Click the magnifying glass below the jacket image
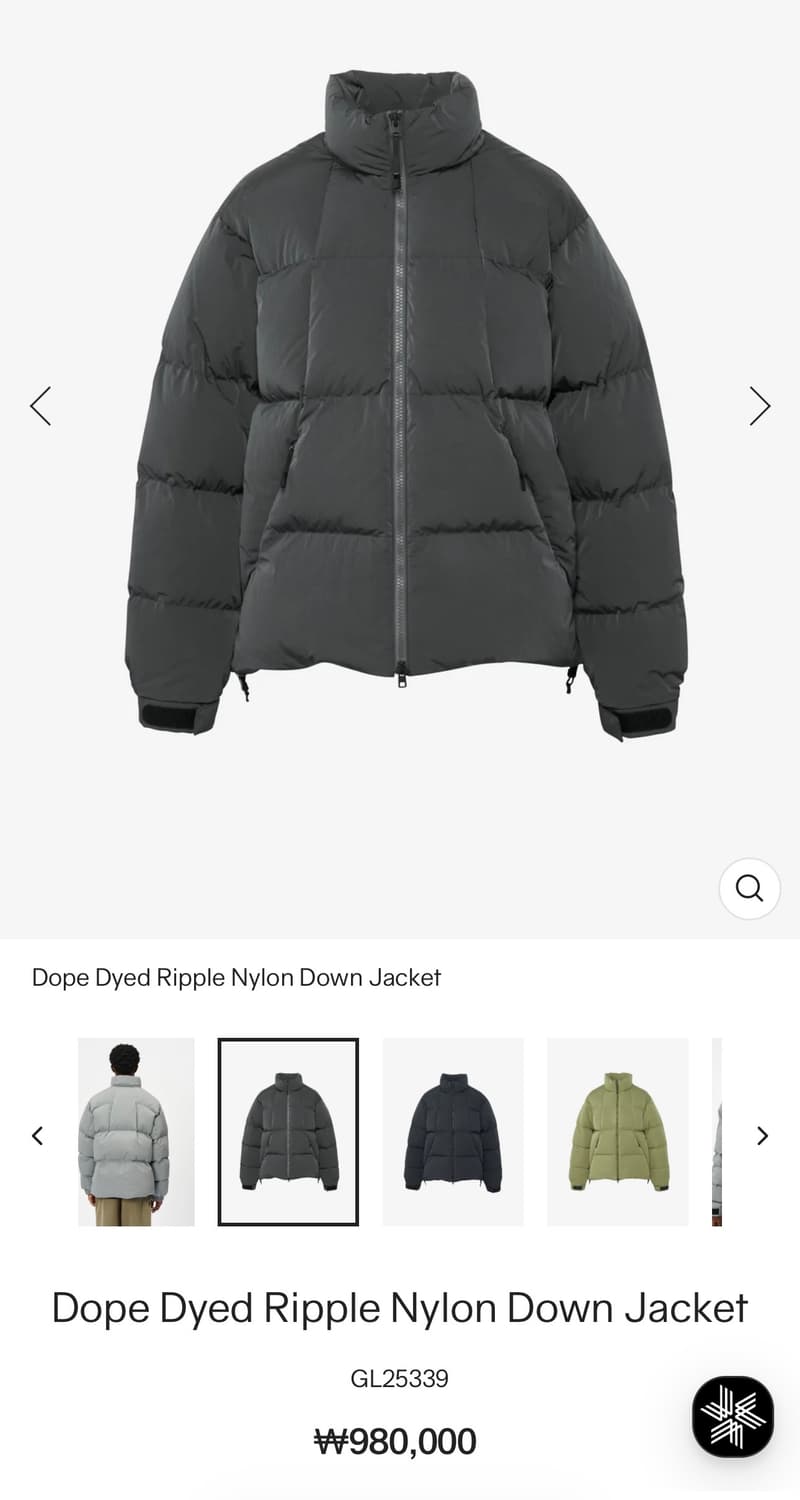The image size is (800, 1500). click(749, 888)
